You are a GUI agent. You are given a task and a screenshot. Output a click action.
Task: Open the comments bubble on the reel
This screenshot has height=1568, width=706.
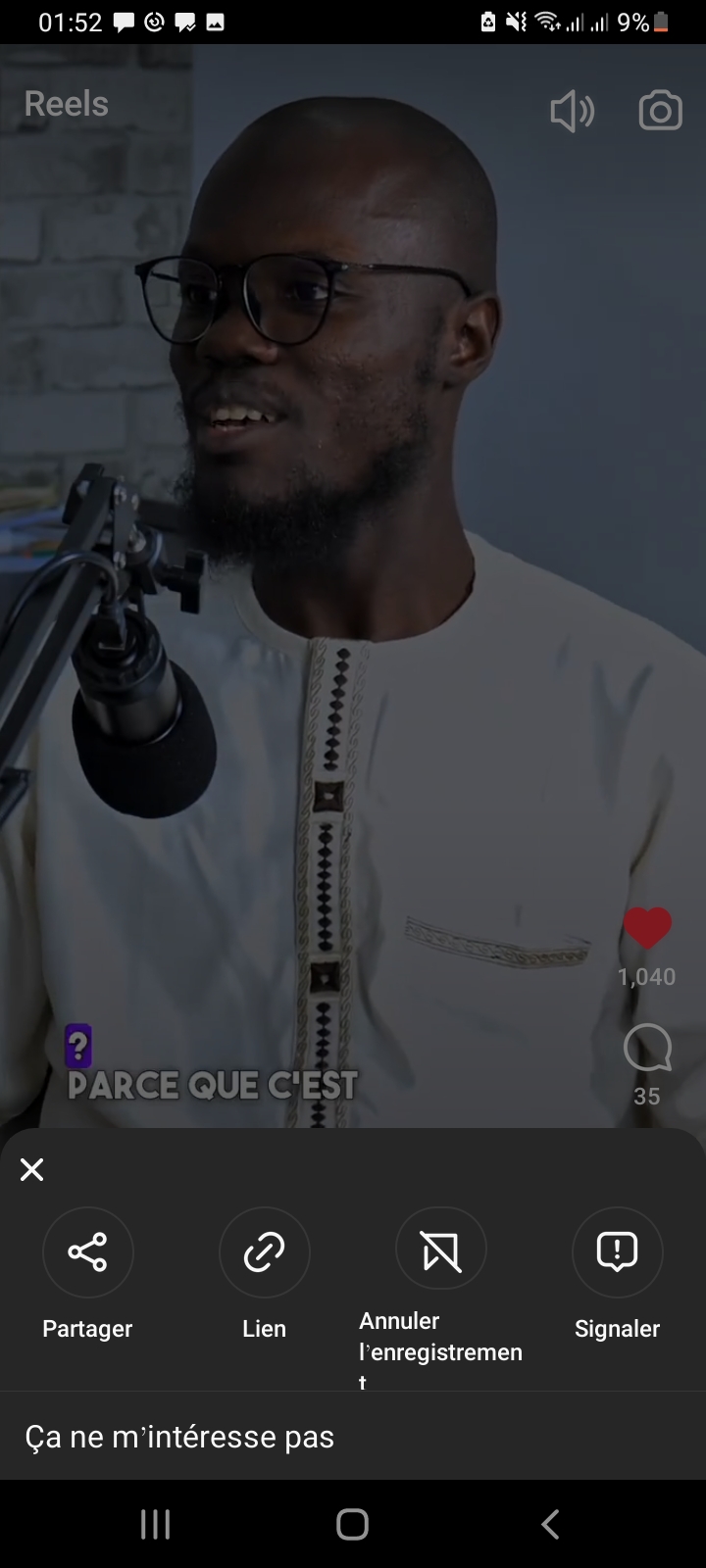[647, 1050]
